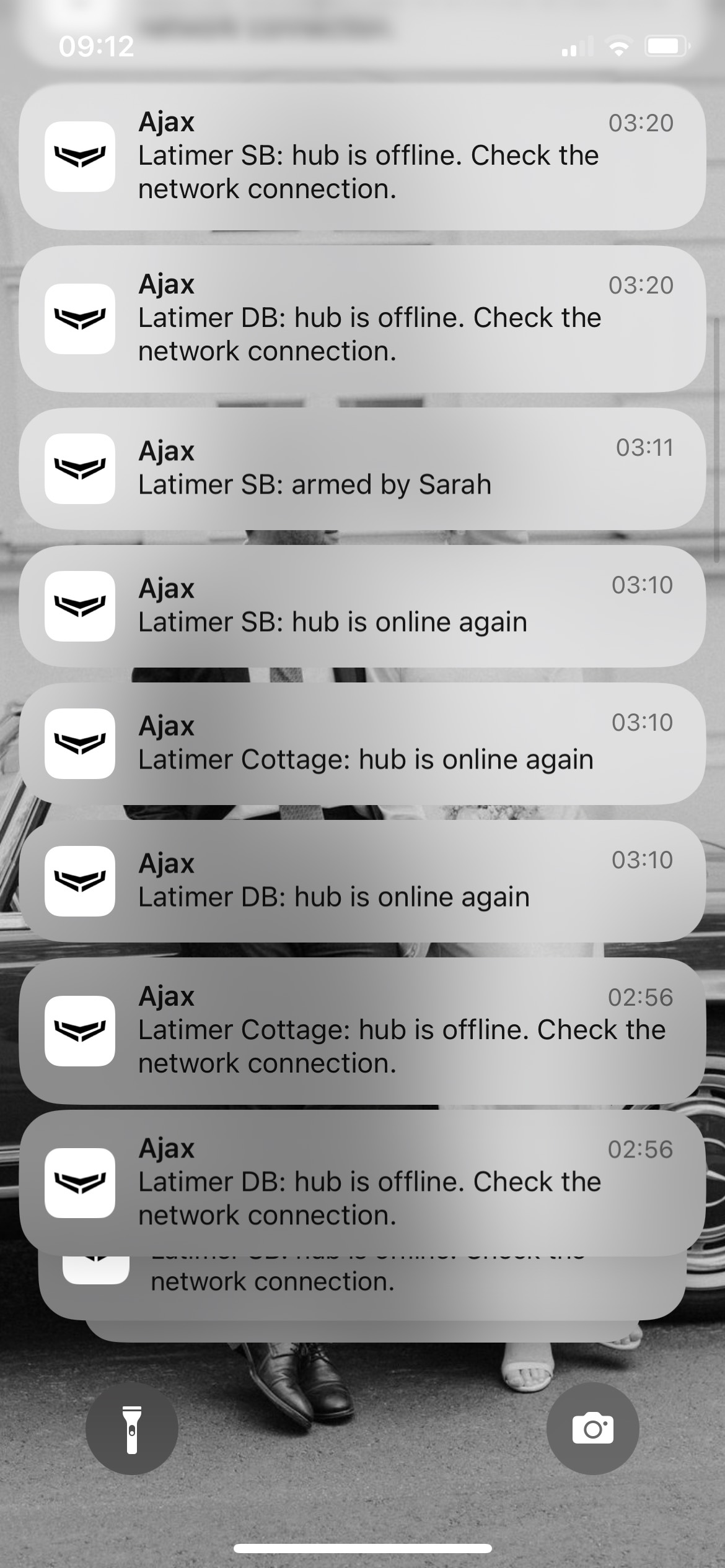Open the Latimer Cottage hub online again notification
Image resolution: width=725 pixels, height=1568 pixels.
point(362,743)
